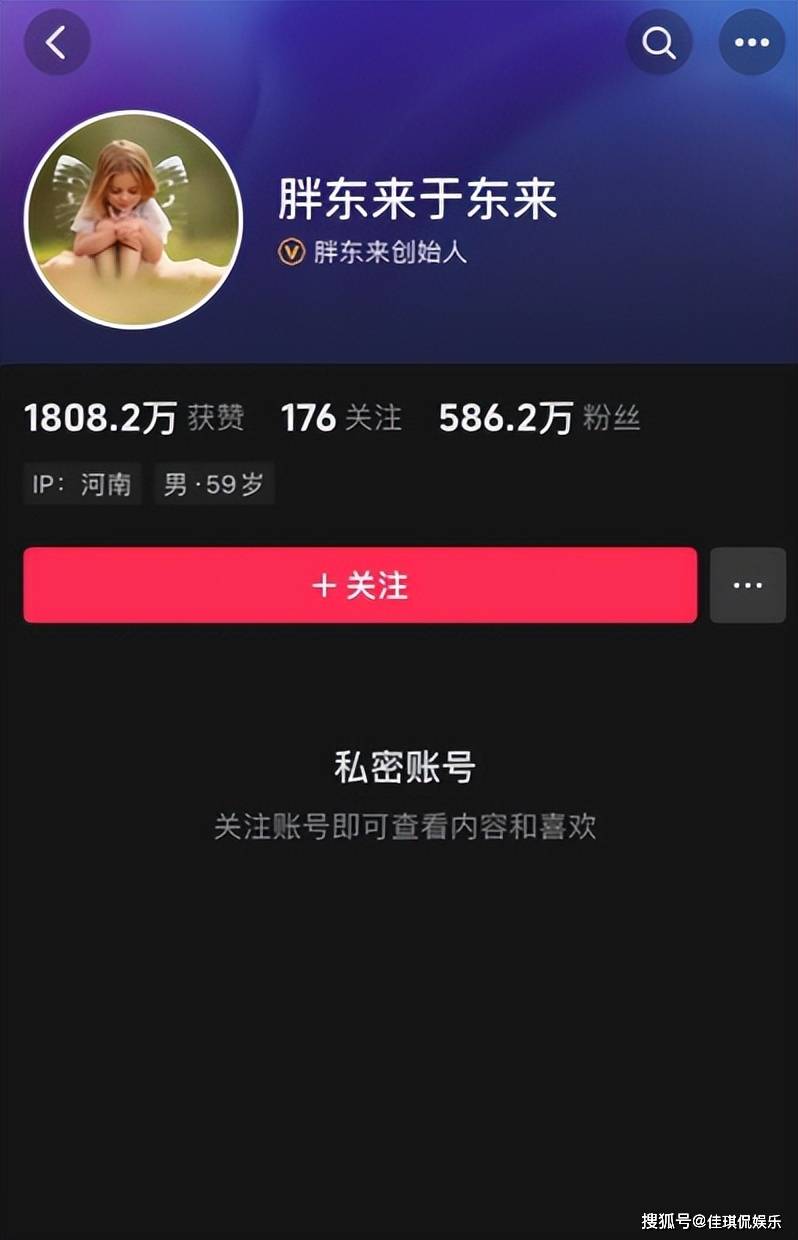The image size is (798, 1240).
Task: View the 1808.2万 获赞 likes count
Action: click(134, 418)
